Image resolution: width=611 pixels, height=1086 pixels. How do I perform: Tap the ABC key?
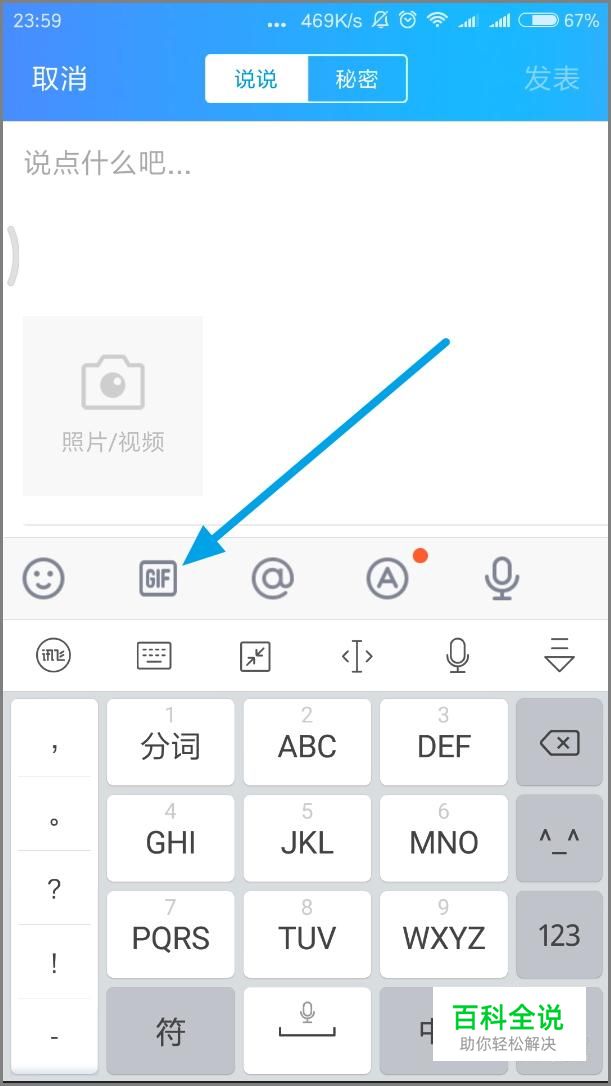(307, 743)
